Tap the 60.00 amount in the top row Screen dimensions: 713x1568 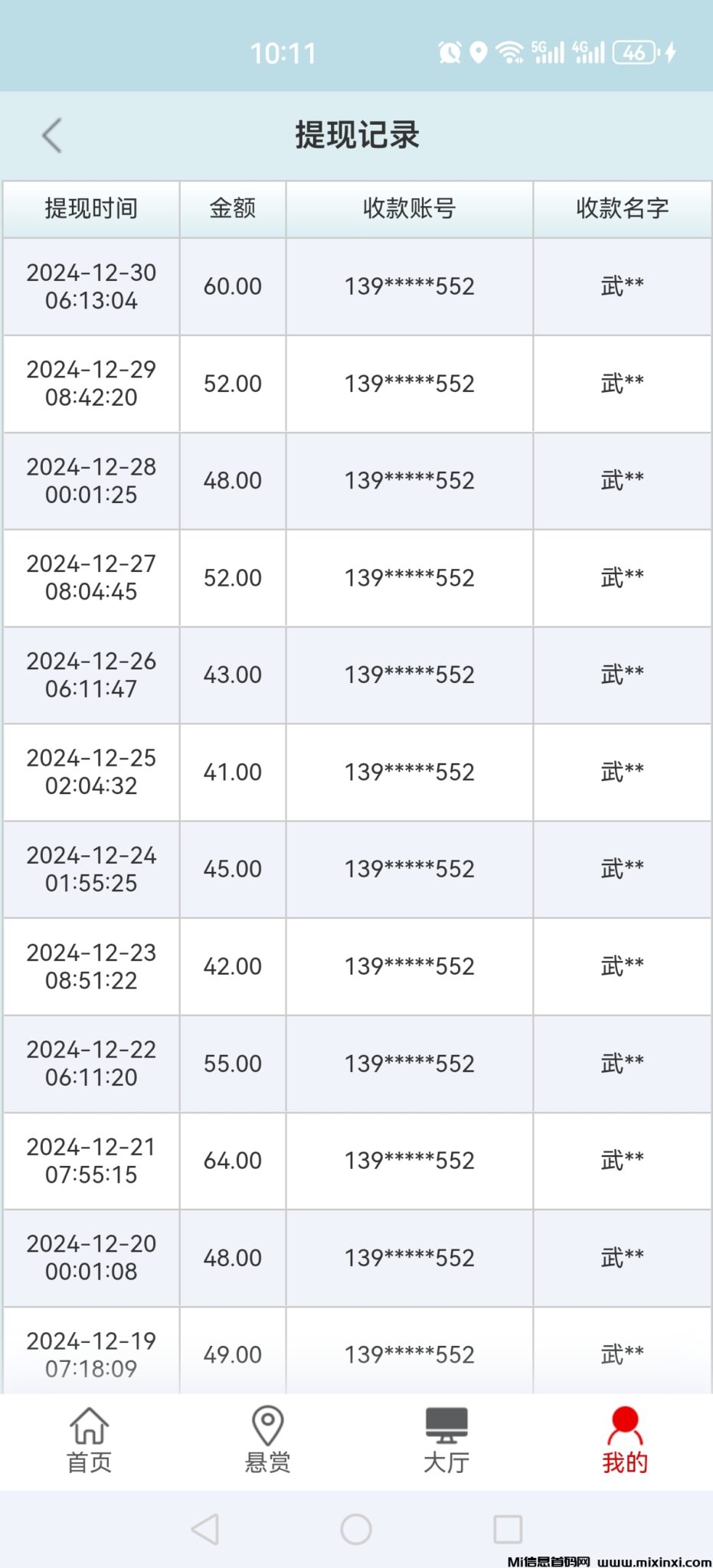[232, 286]
